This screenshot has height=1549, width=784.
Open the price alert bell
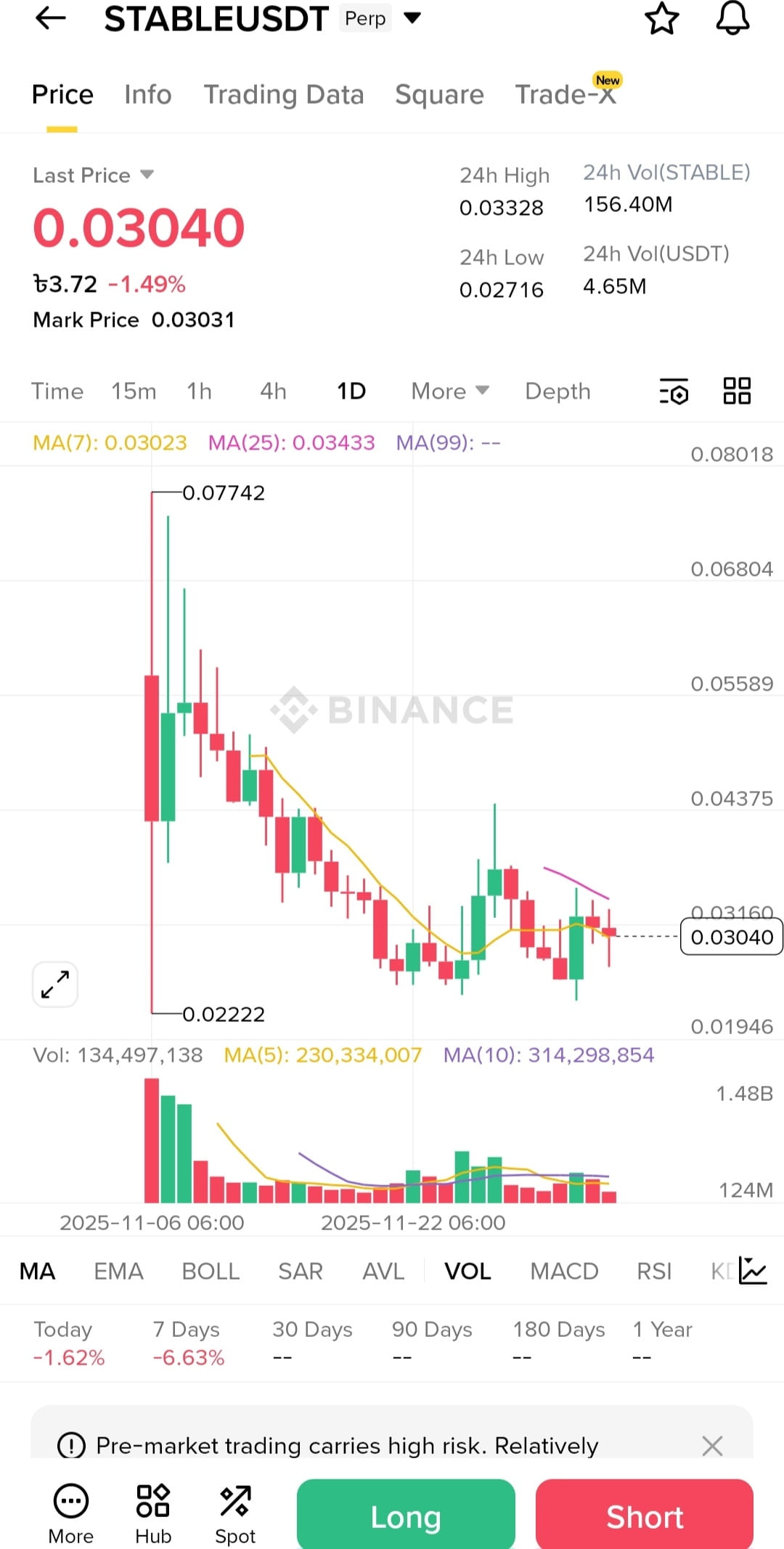(x=732, y=18)
